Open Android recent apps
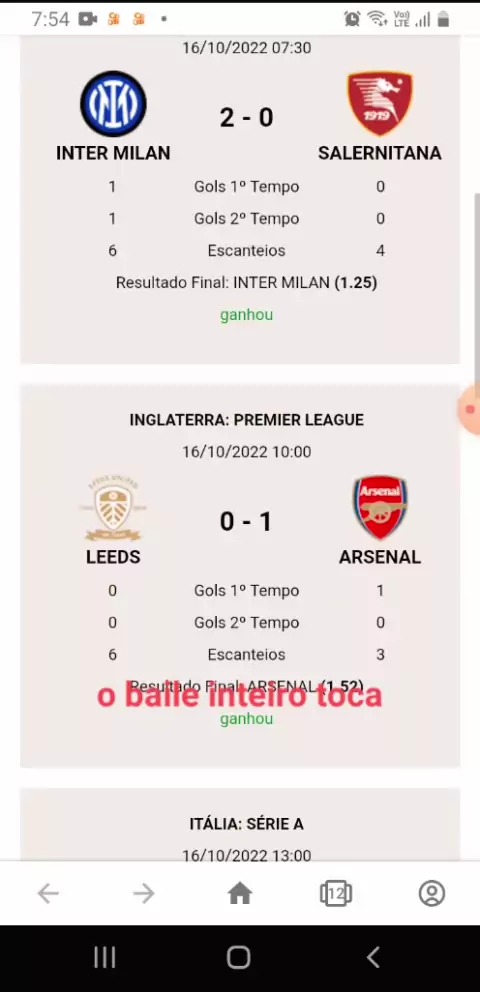Viewport: 480px width, 992px height. coord(105,958)
